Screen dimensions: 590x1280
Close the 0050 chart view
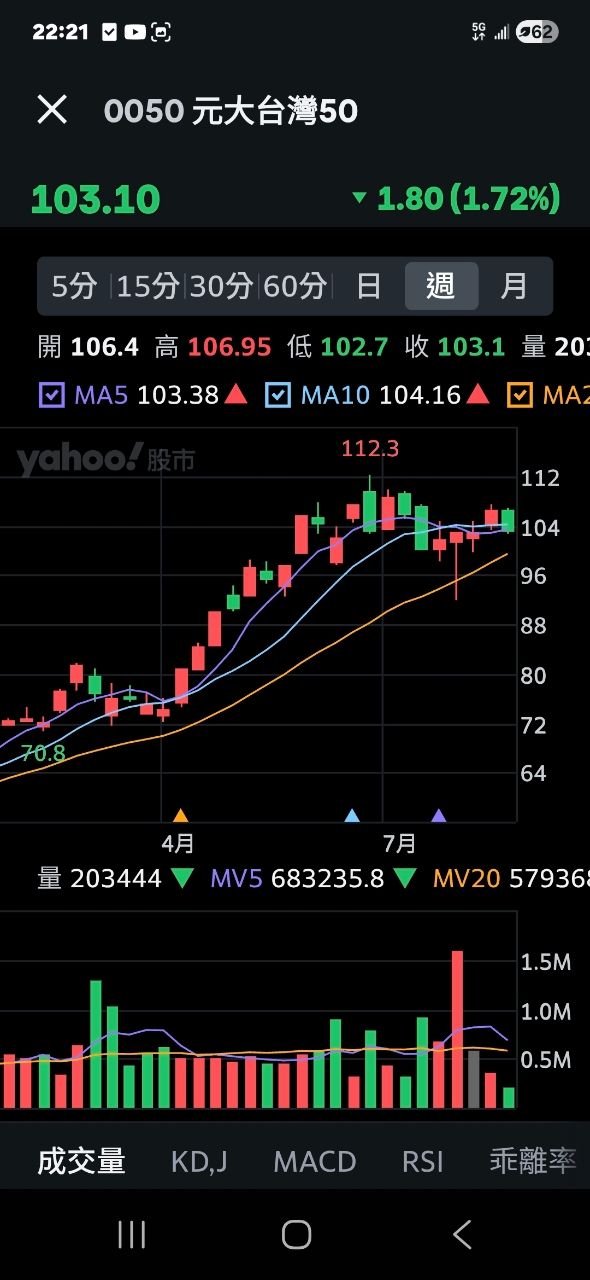click(x=52, y=110)
